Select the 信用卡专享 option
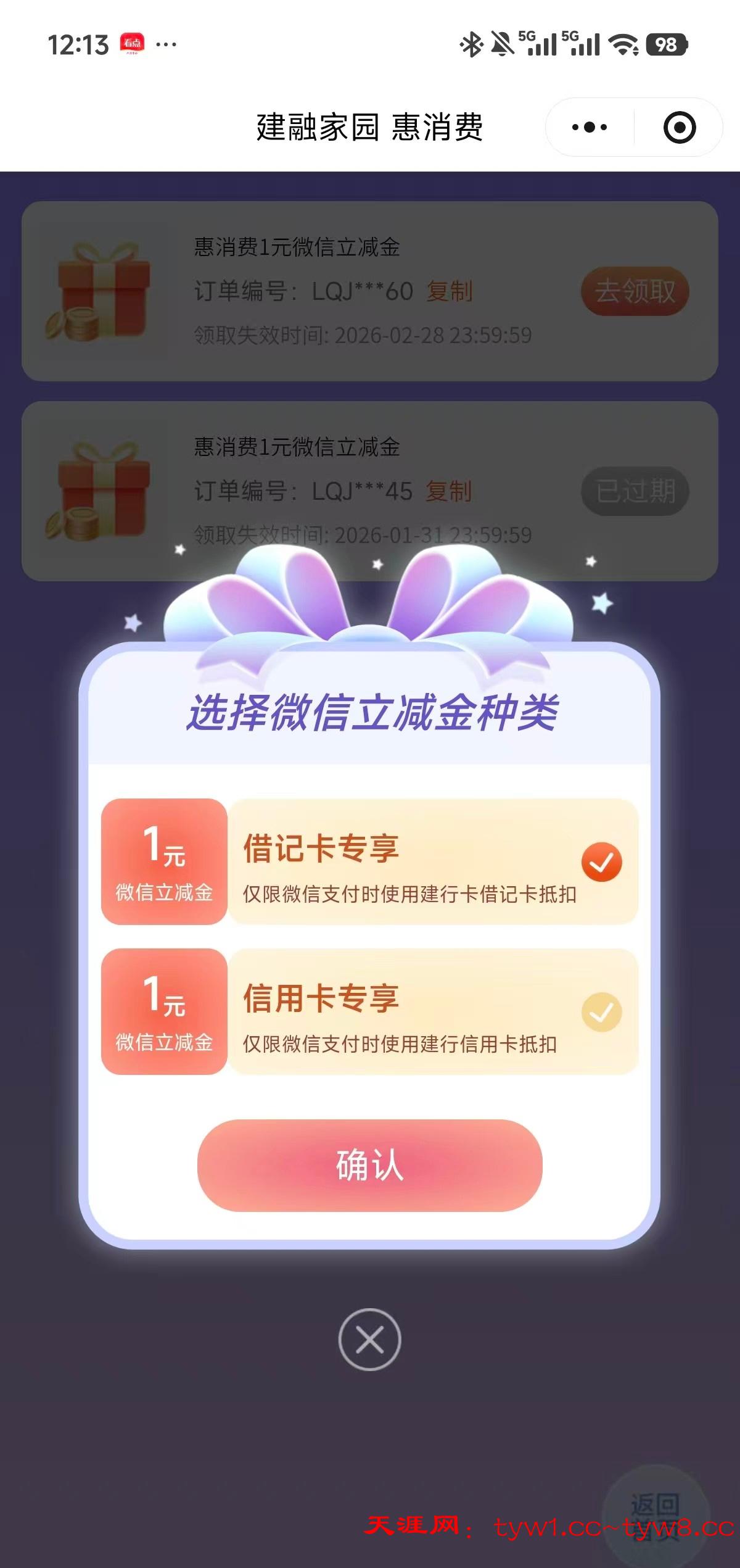This screenshot has width=740, height=1568. coord(601,1012)
